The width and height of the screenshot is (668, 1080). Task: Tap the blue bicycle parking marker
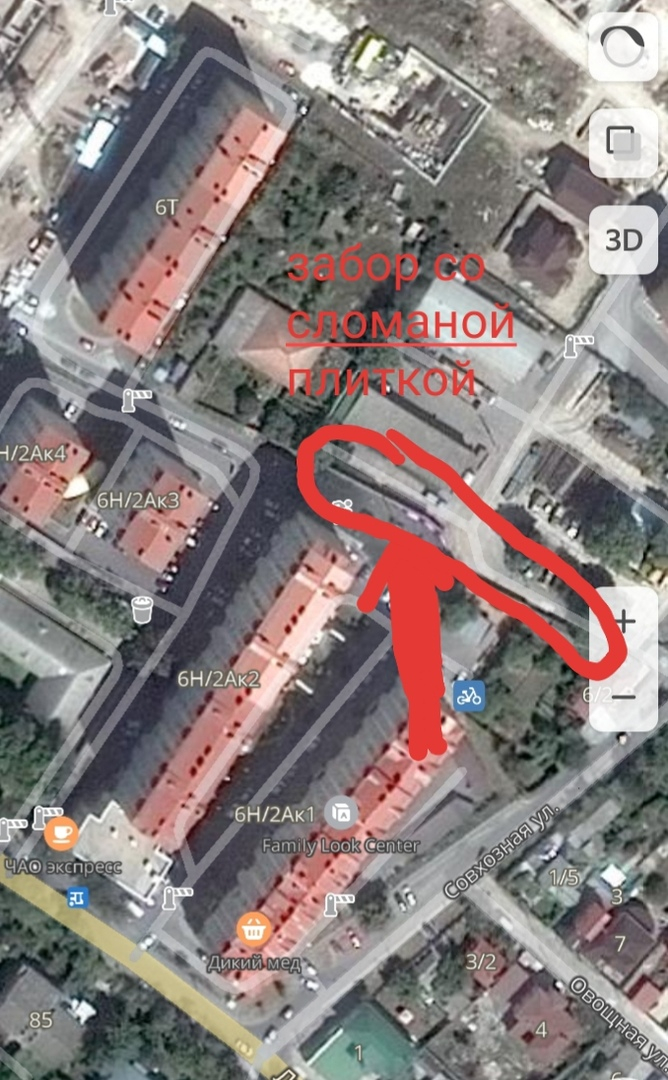[x=468, y=696]
